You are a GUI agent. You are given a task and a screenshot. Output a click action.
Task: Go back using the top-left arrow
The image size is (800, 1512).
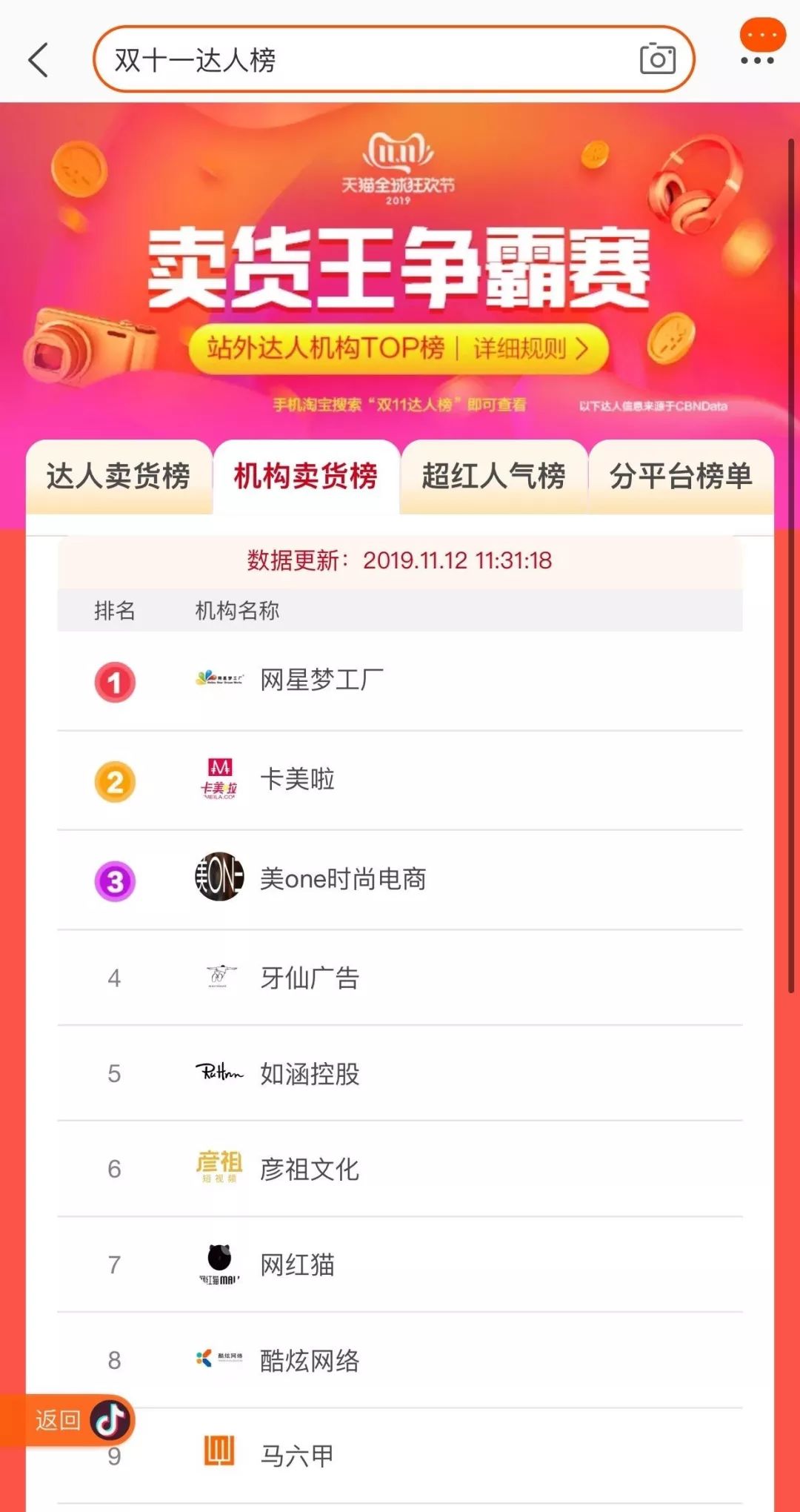pos(39,60)
